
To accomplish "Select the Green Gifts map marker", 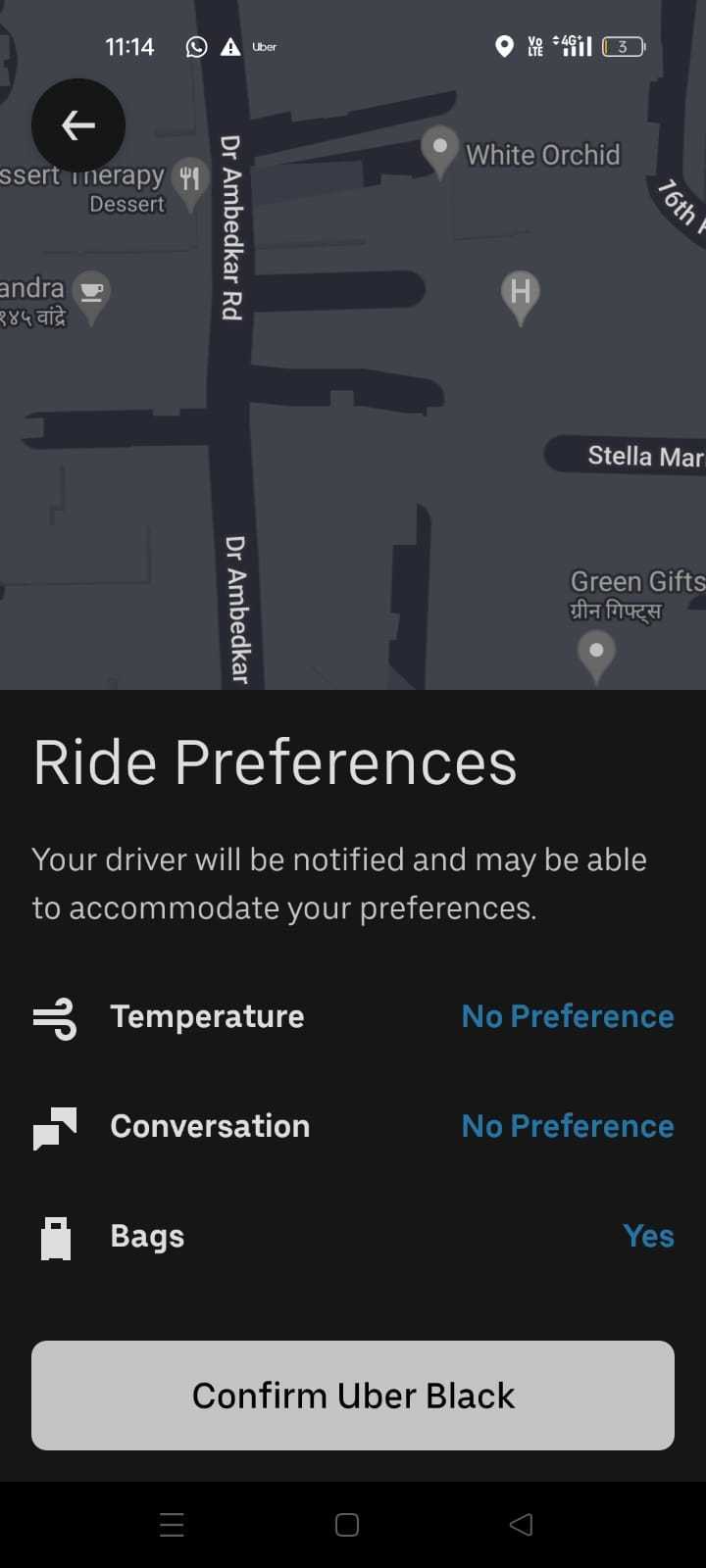I will [x=596, y=652].
